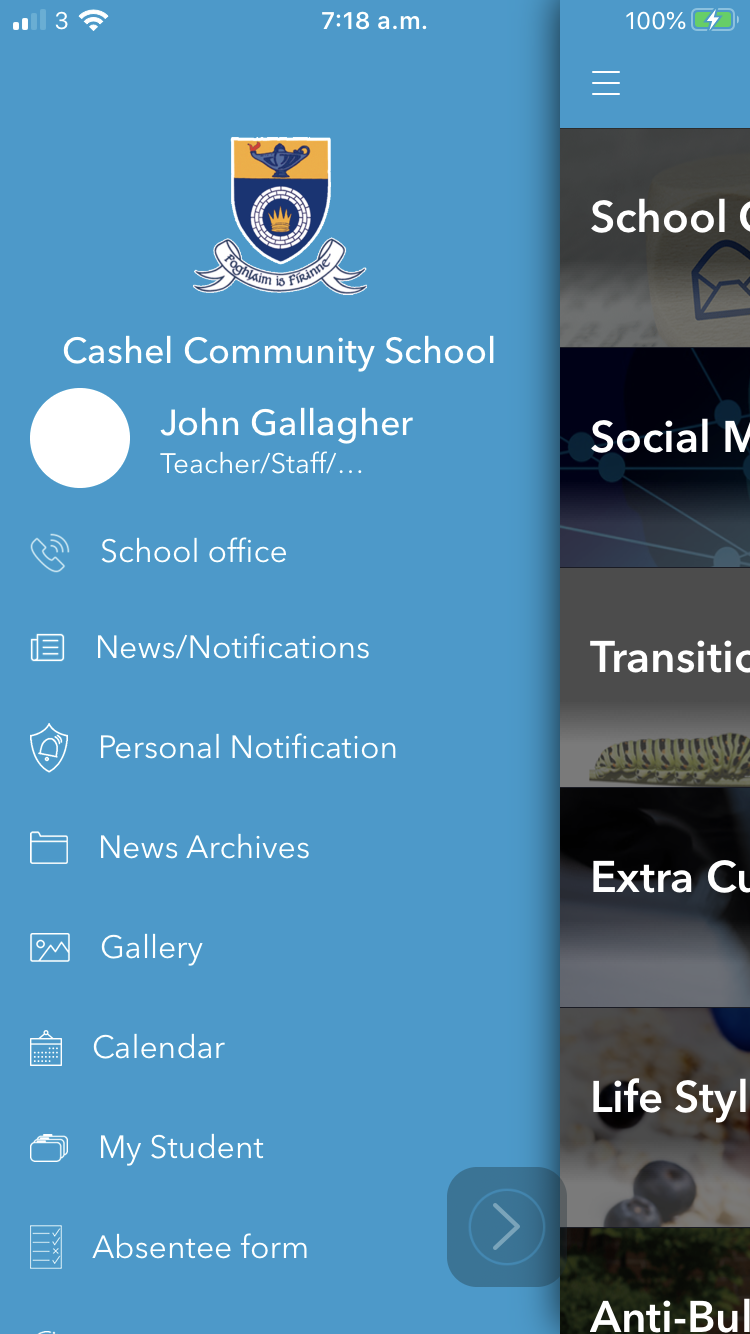
Task: Select My Student
Action: tap(280, 1148)
